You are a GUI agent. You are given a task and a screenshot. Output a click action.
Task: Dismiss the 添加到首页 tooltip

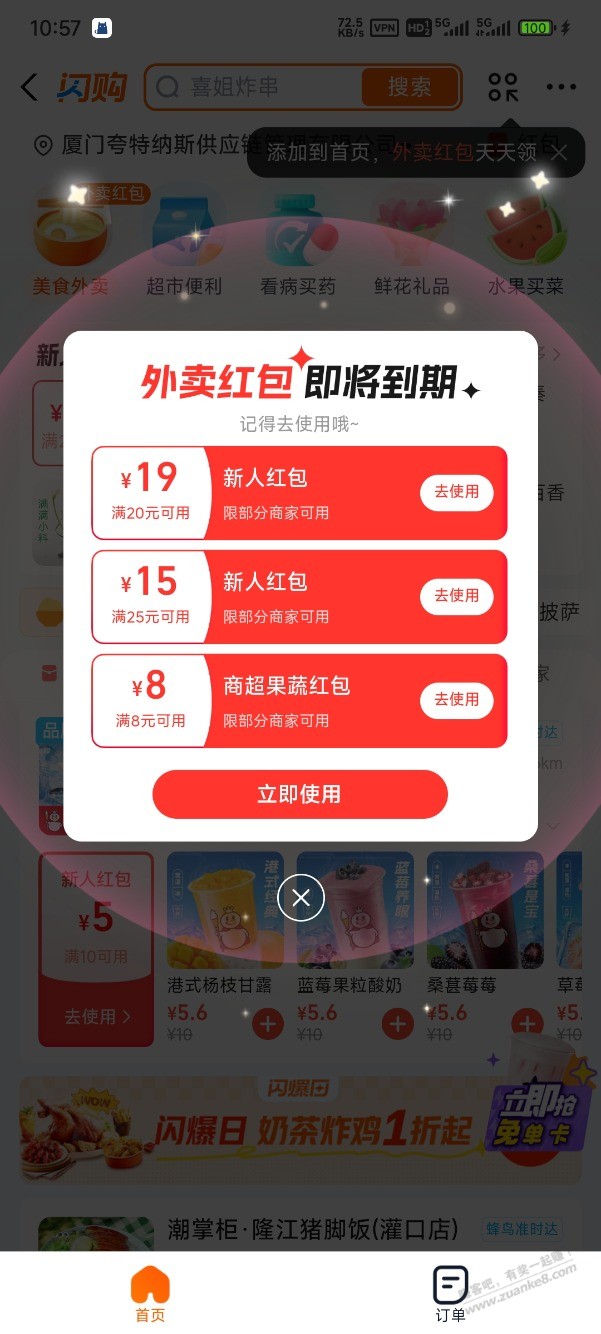tap(559, 153)
